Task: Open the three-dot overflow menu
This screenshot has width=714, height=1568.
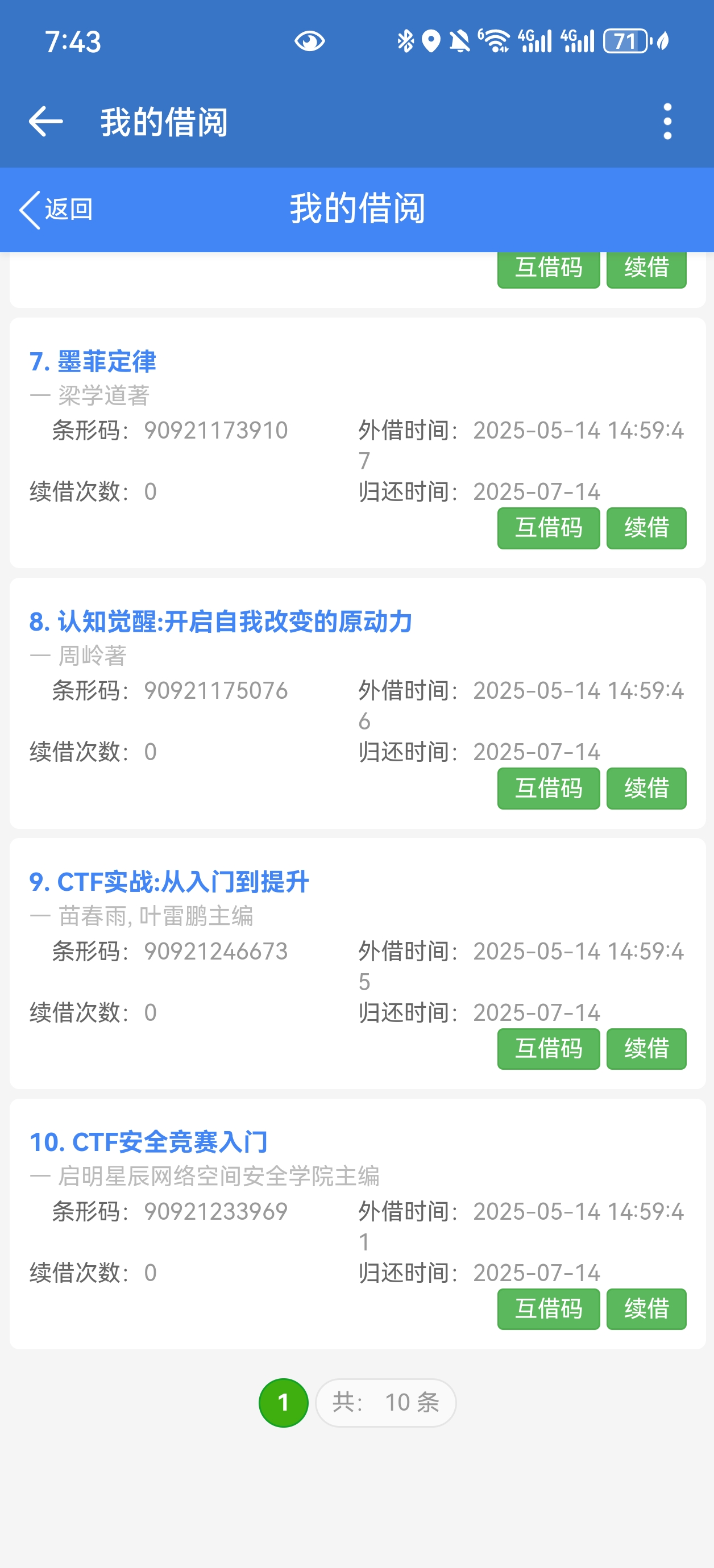Action: coord(667,121)
